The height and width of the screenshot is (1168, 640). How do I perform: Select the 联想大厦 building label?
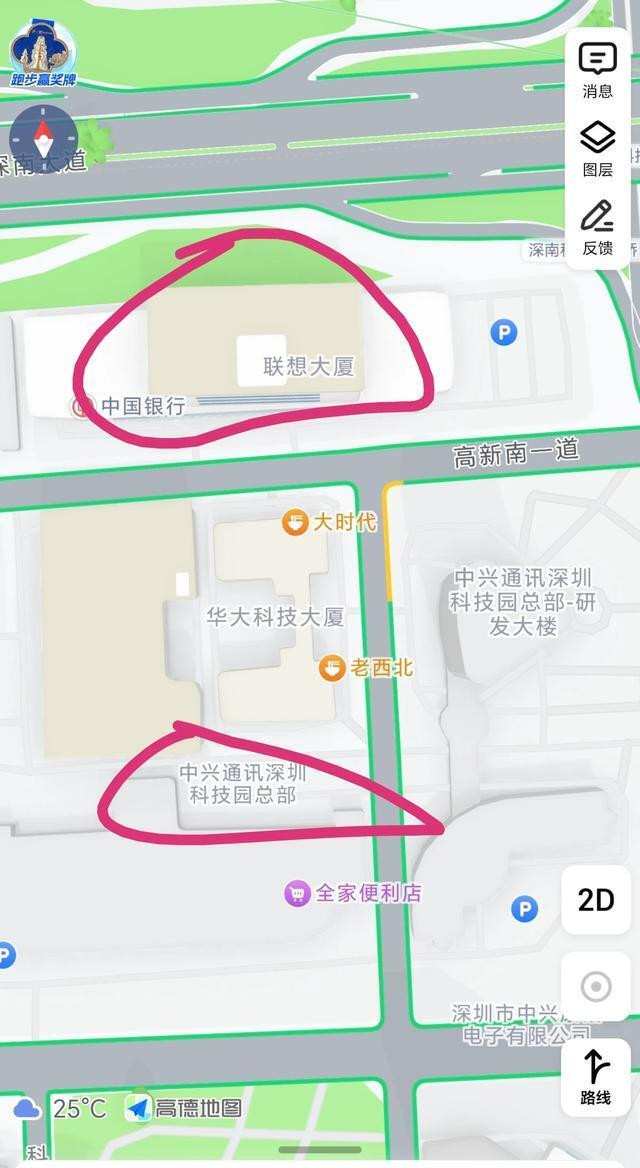(x=308, y=366)
